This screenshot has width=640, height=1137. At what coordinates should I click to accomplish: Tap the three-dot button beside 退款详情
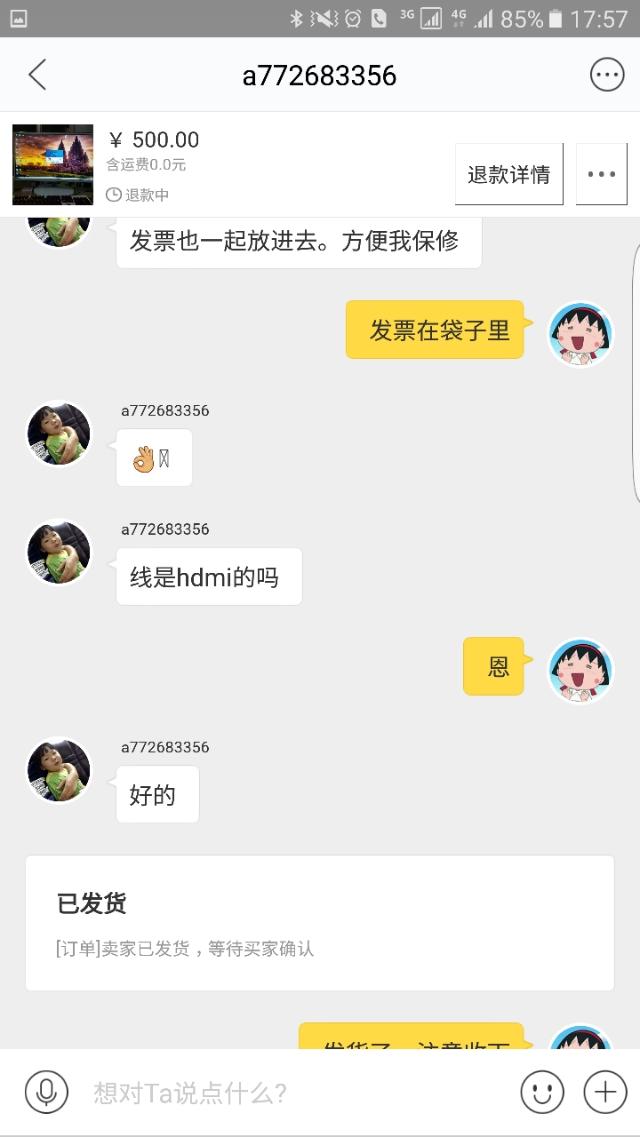click(x=601, y=175)
